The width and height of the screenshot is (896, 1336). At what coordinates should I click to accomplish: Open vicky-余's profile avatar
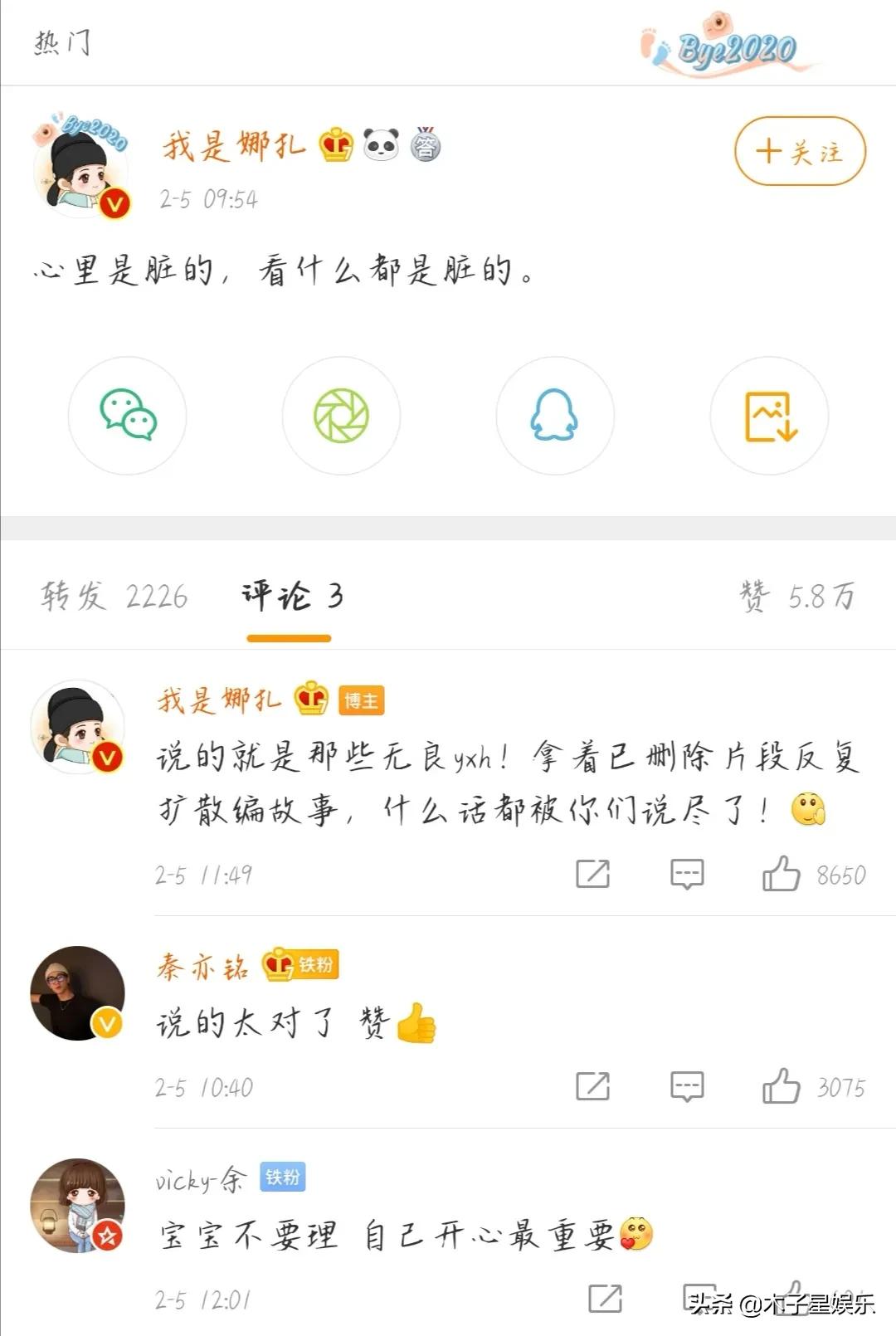click(x=78, y=1205)
